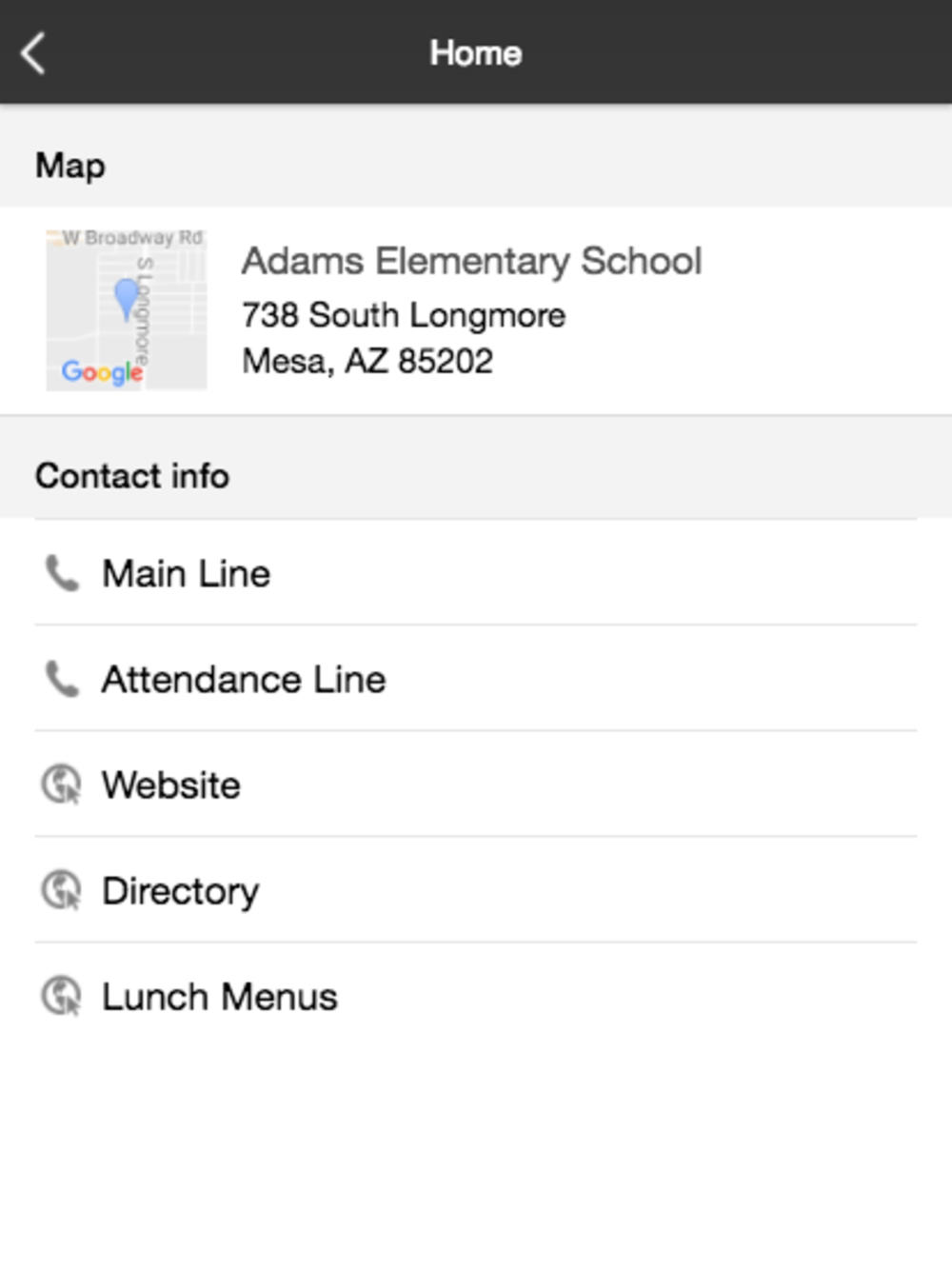Go back using the header arrow
952x1270 pixels.
[34, 53]
